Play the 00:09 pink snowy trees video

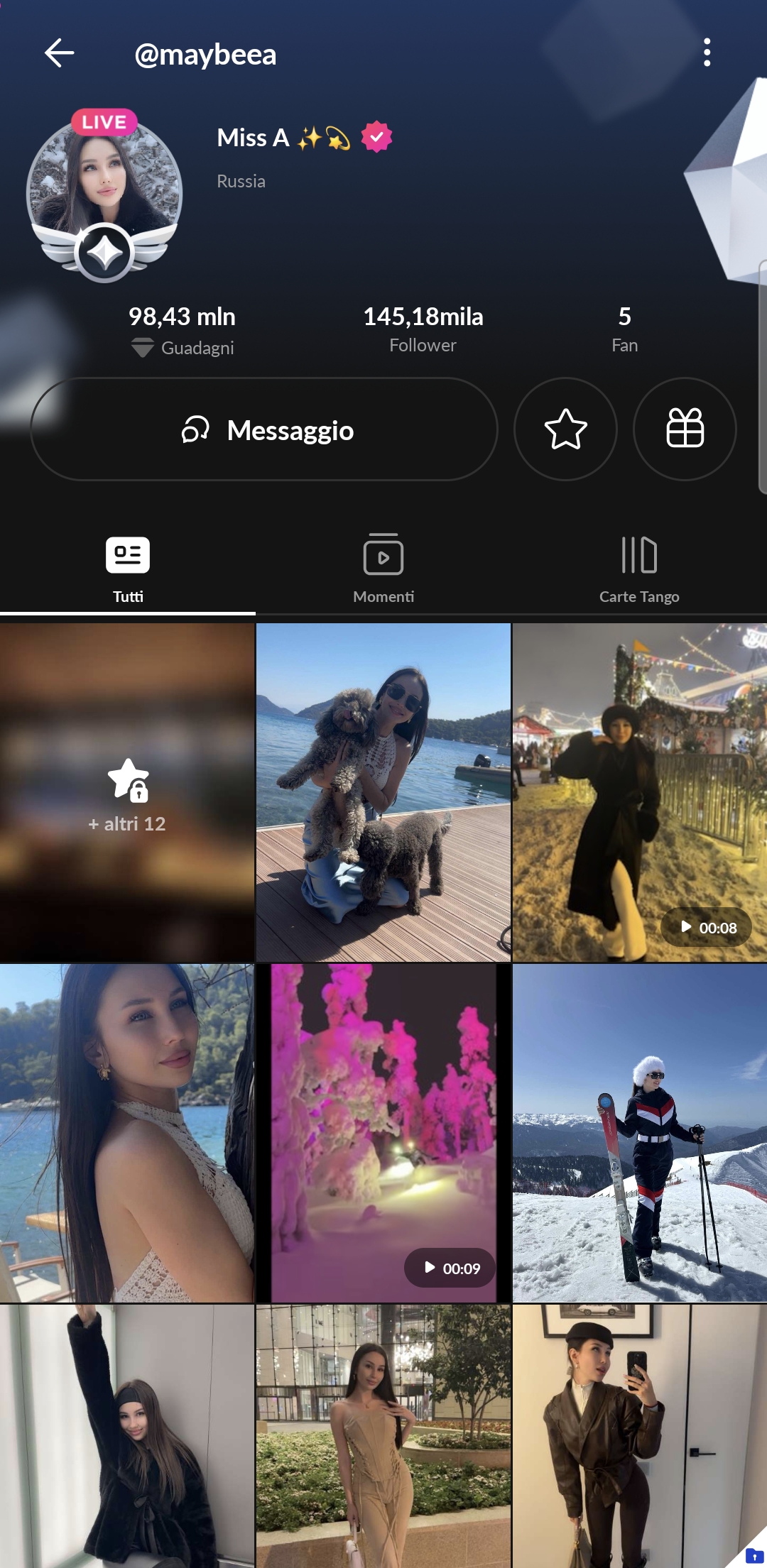coord(383,1134)
